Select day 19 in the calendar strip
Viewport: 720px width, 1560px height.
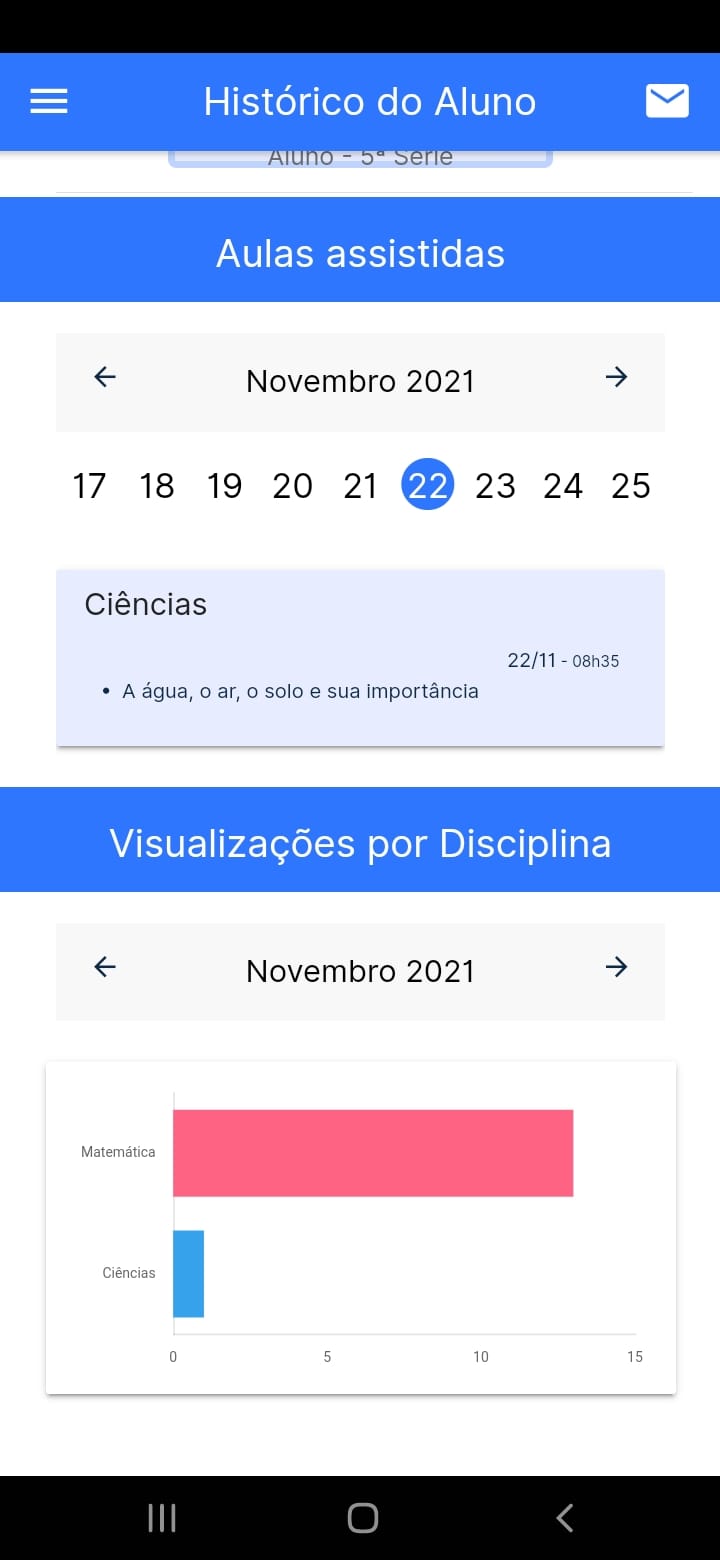224,486
